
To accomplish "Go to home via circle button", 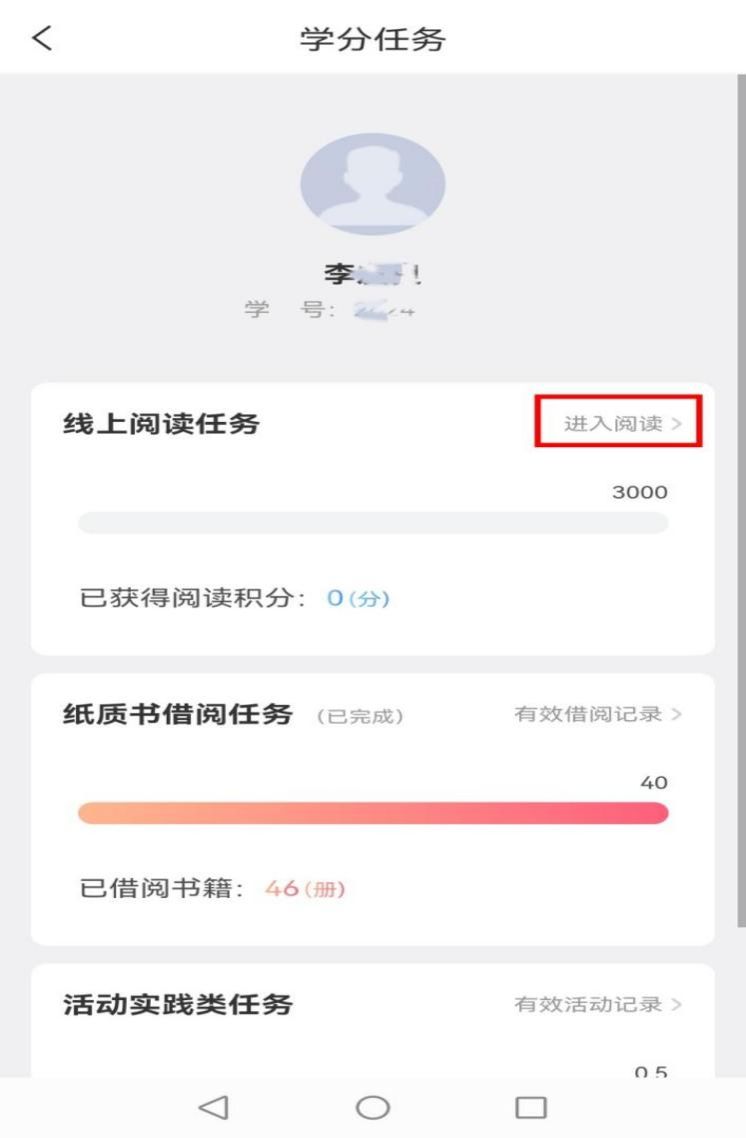I will (372, 1107).
